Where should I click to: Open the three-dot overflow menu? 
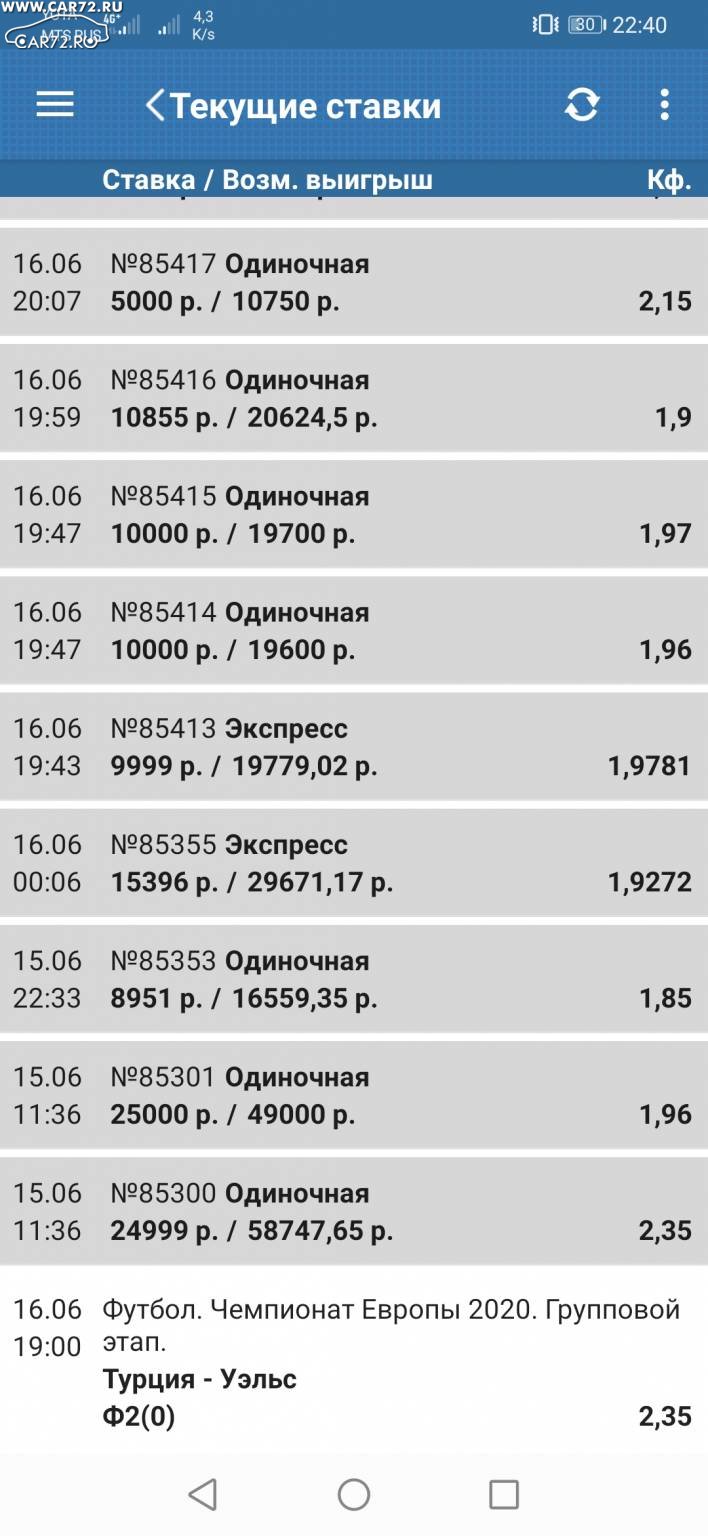(665, 105)
